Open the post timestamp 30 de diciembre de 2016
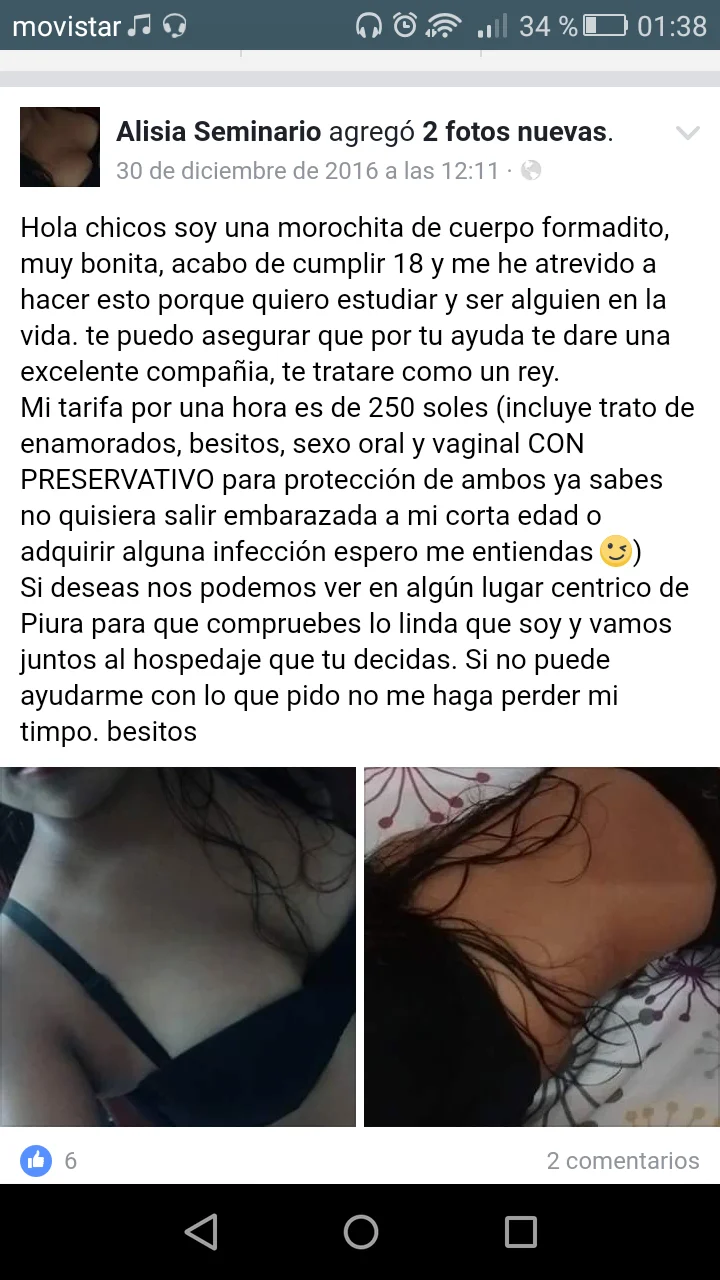The width and height of the screenshot is (720, 1280). pos(306,171)
